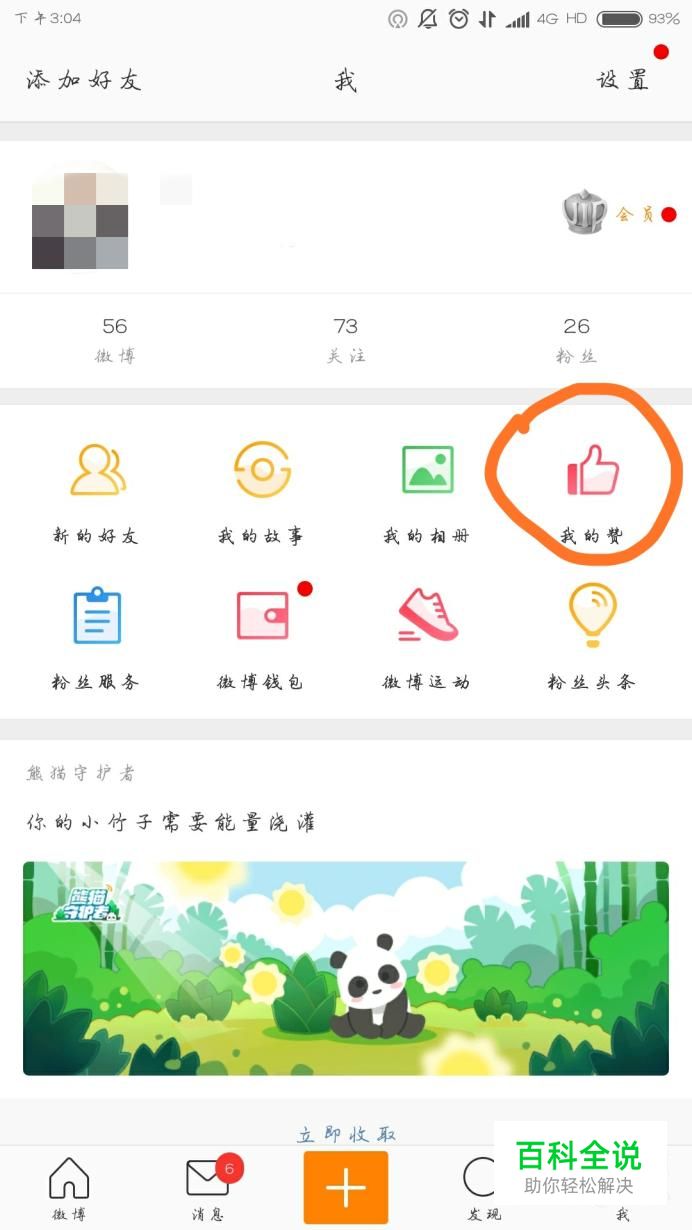Open 微博钱包 wallet
This screenshot has height=1230, width=692.
click(x=261, y=637)
